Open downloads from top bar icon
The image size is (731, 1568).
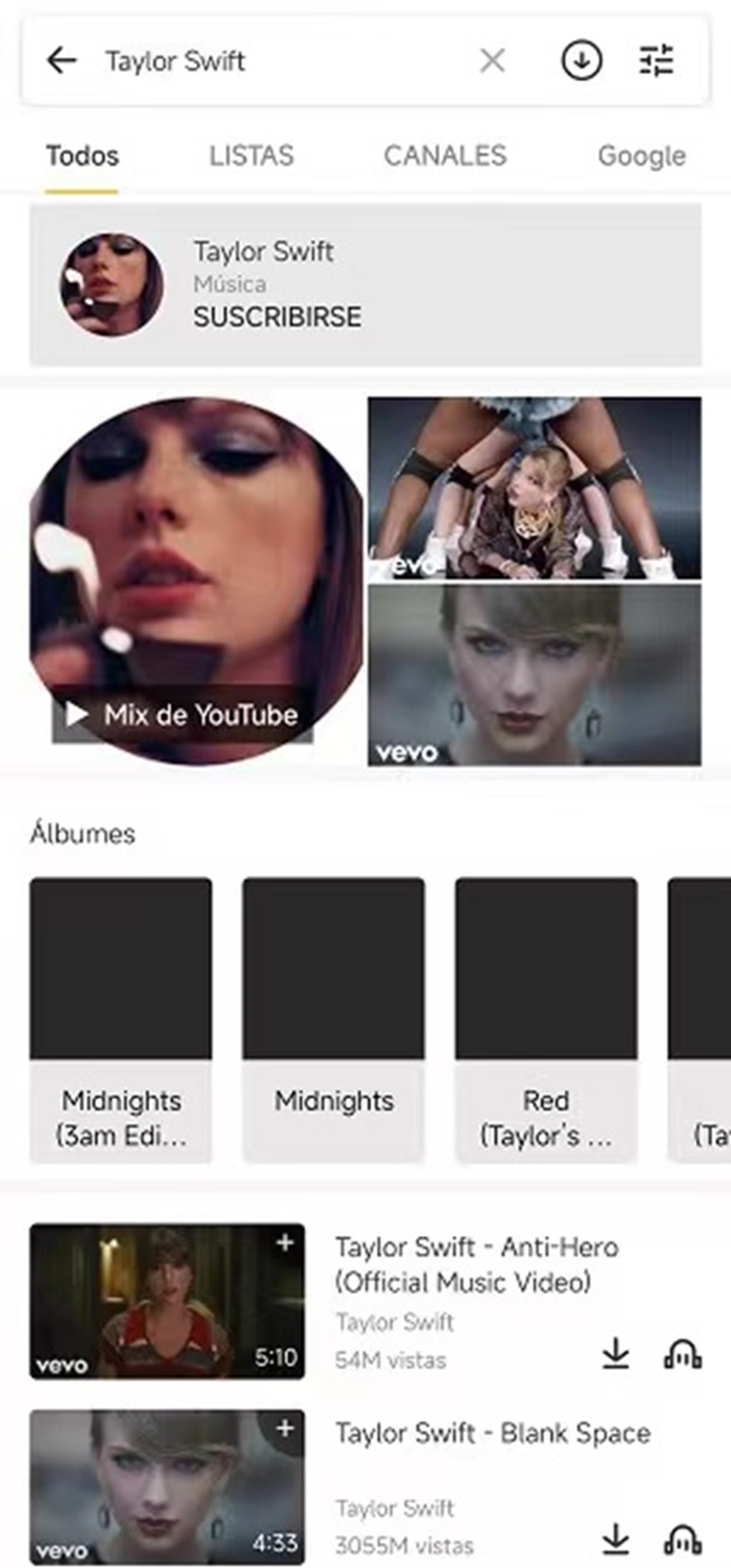click(582, 60)
